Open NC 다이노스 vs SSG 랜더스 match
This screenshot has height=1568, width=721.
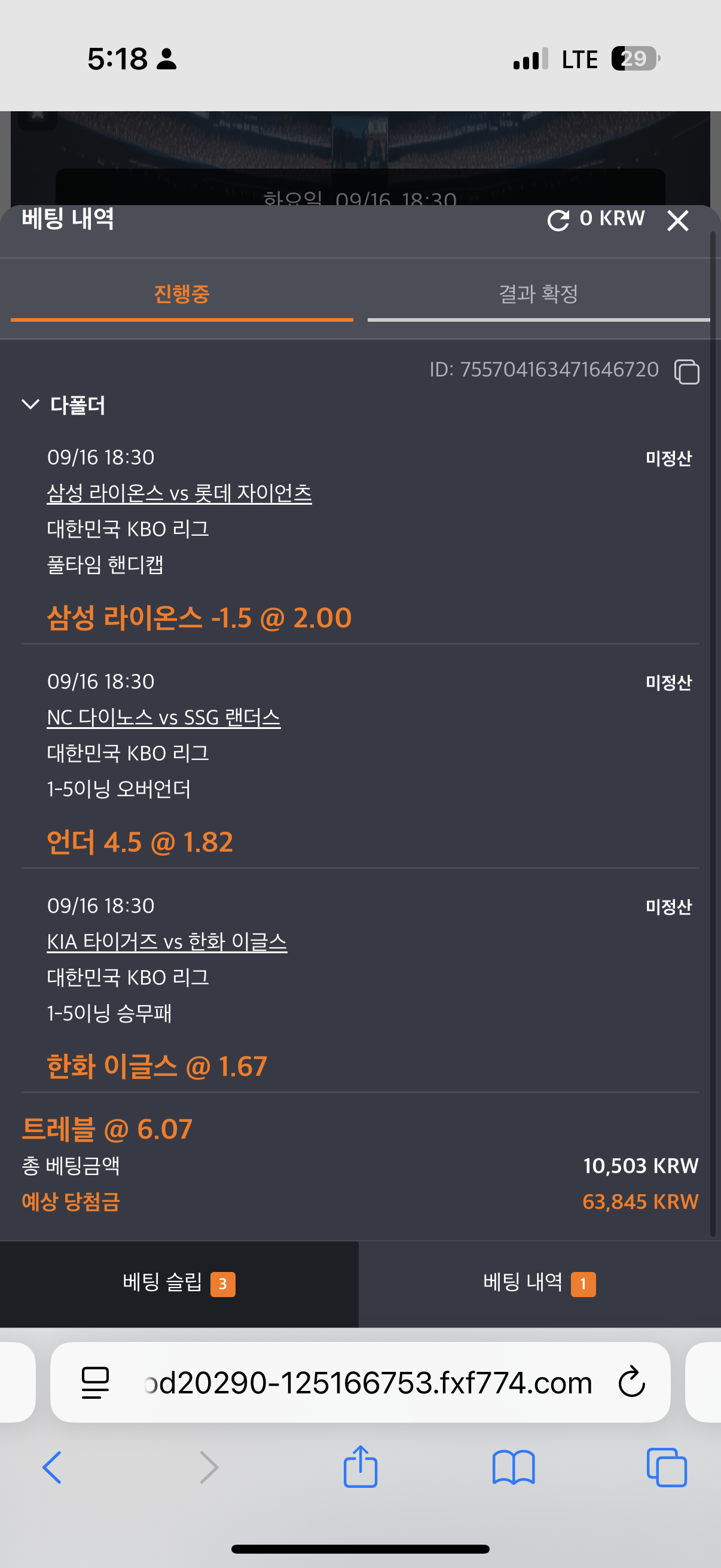pyautogui.click(x=164, y=717)
